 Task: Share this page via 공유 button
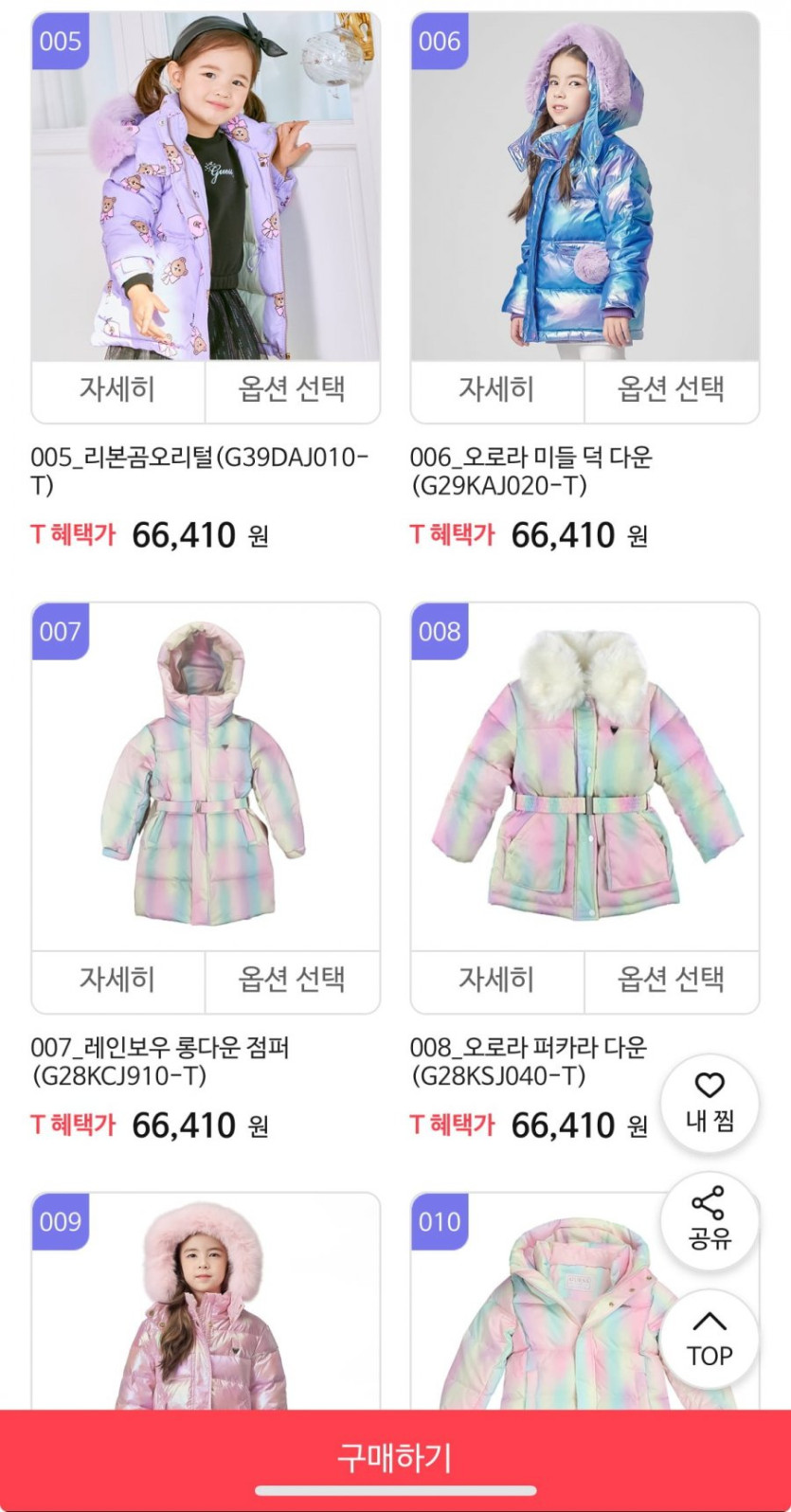tap(710, 1220)
